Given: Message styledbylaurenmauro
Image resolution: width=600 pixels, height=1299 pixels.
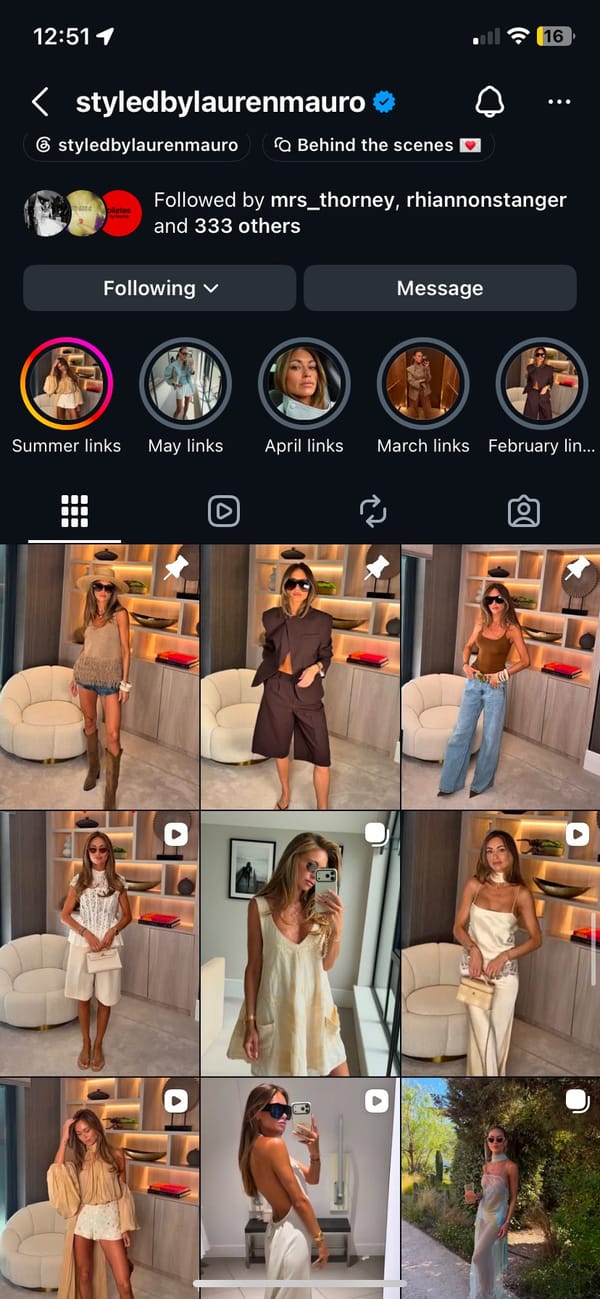Looking at the screenshot, I should click(x=440, y=288).
